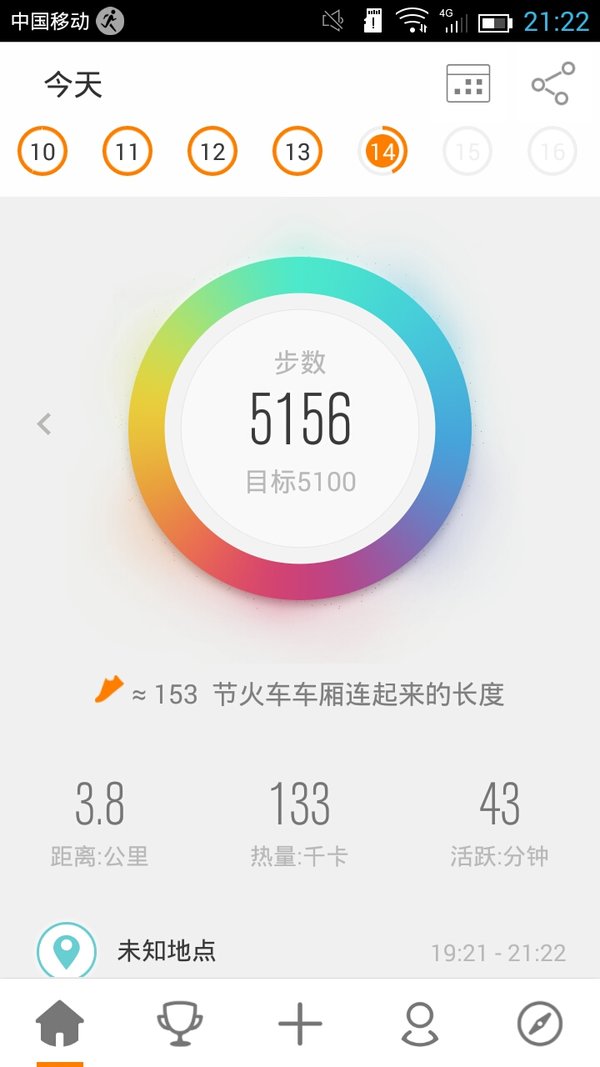The height and width of the screenshot is (1067, 600).
Task: Switch to the home tab
Action: tap(60, 1023)
